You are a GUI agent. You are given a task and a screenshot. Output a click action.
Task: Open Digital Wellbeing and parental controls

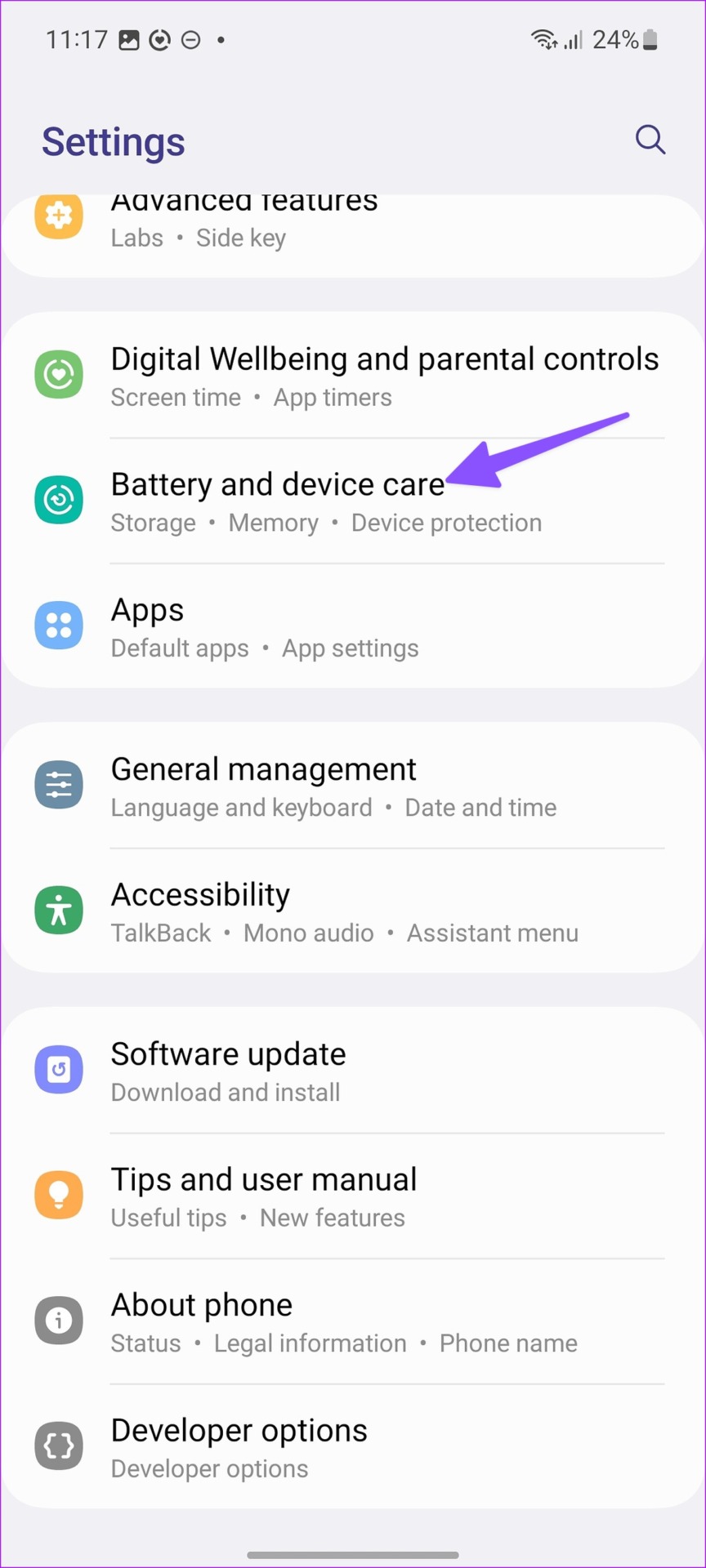coord(353,376)
